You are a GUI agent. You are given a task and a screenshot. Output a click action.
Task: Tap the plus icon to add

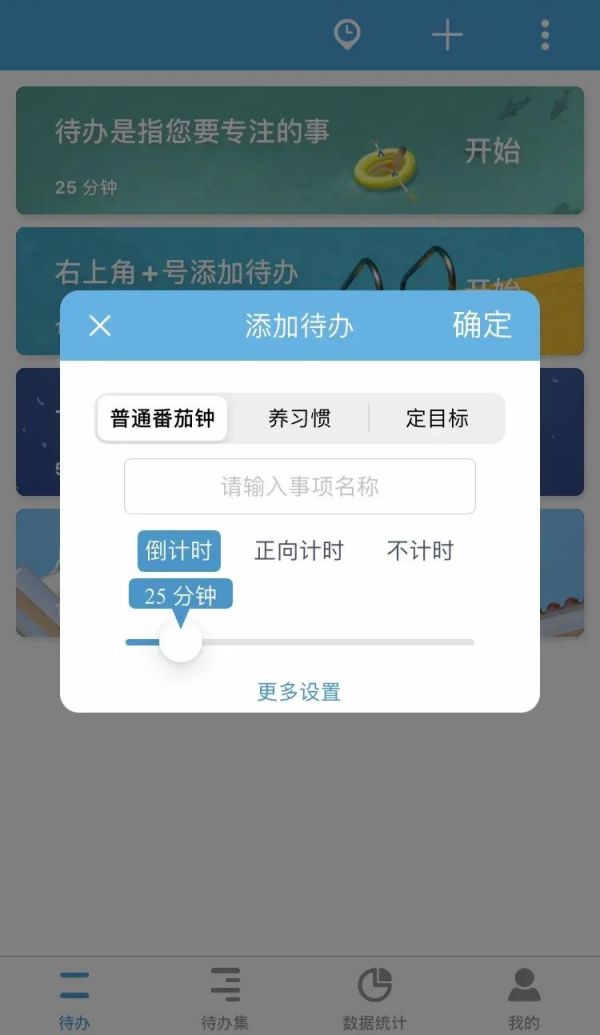(x=447, y=35)
